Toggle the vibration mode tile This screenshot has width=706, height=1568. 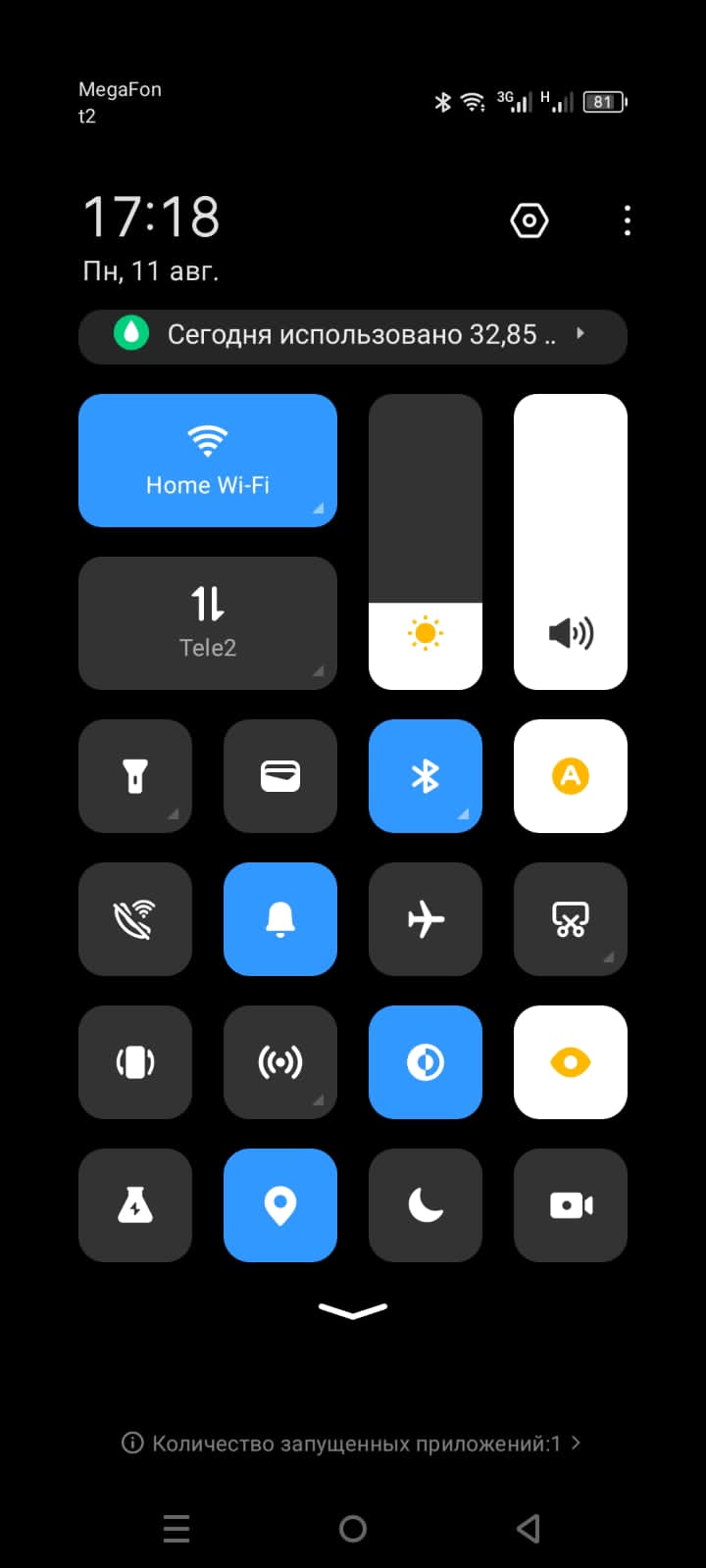tap(135, 1062)
